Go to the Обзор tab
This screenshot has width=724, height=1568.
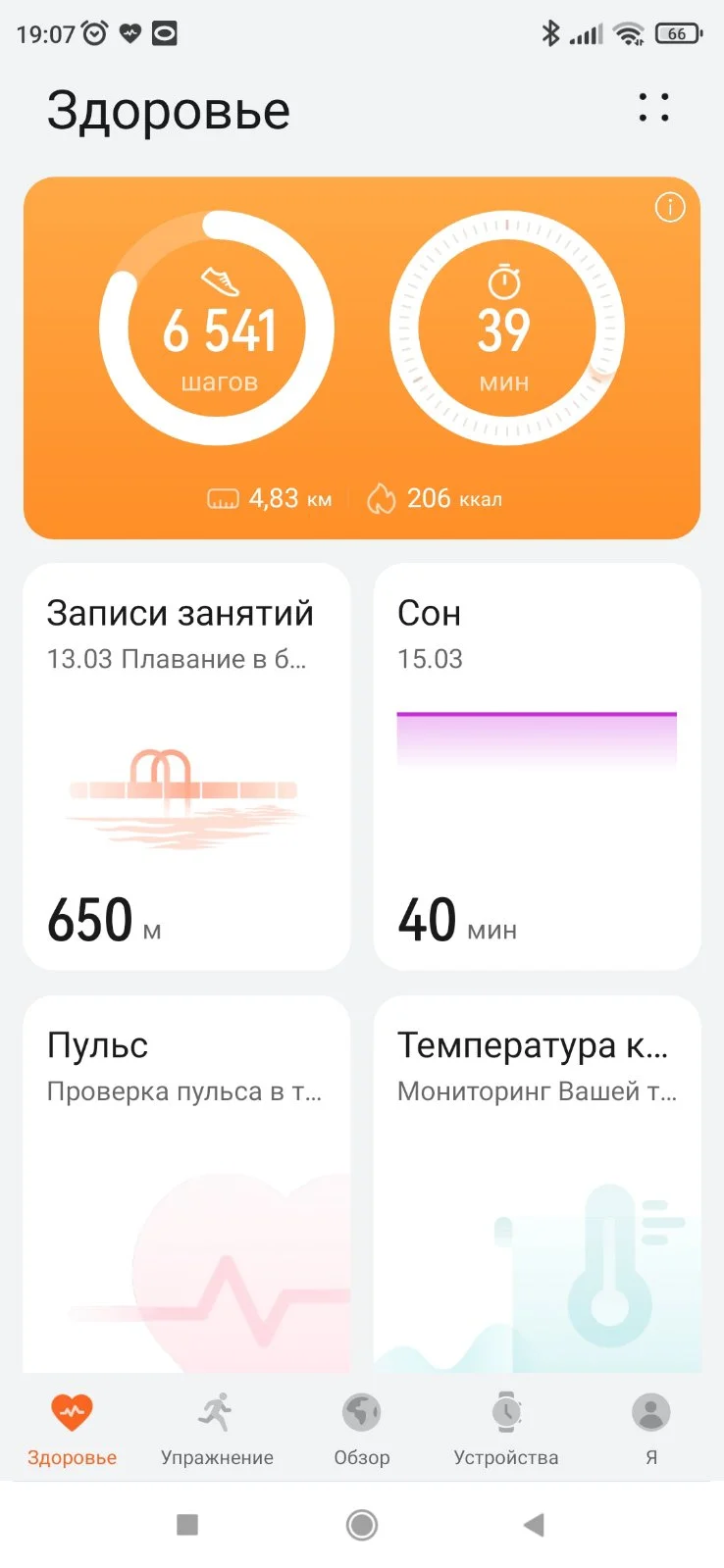coord(362,1428)
